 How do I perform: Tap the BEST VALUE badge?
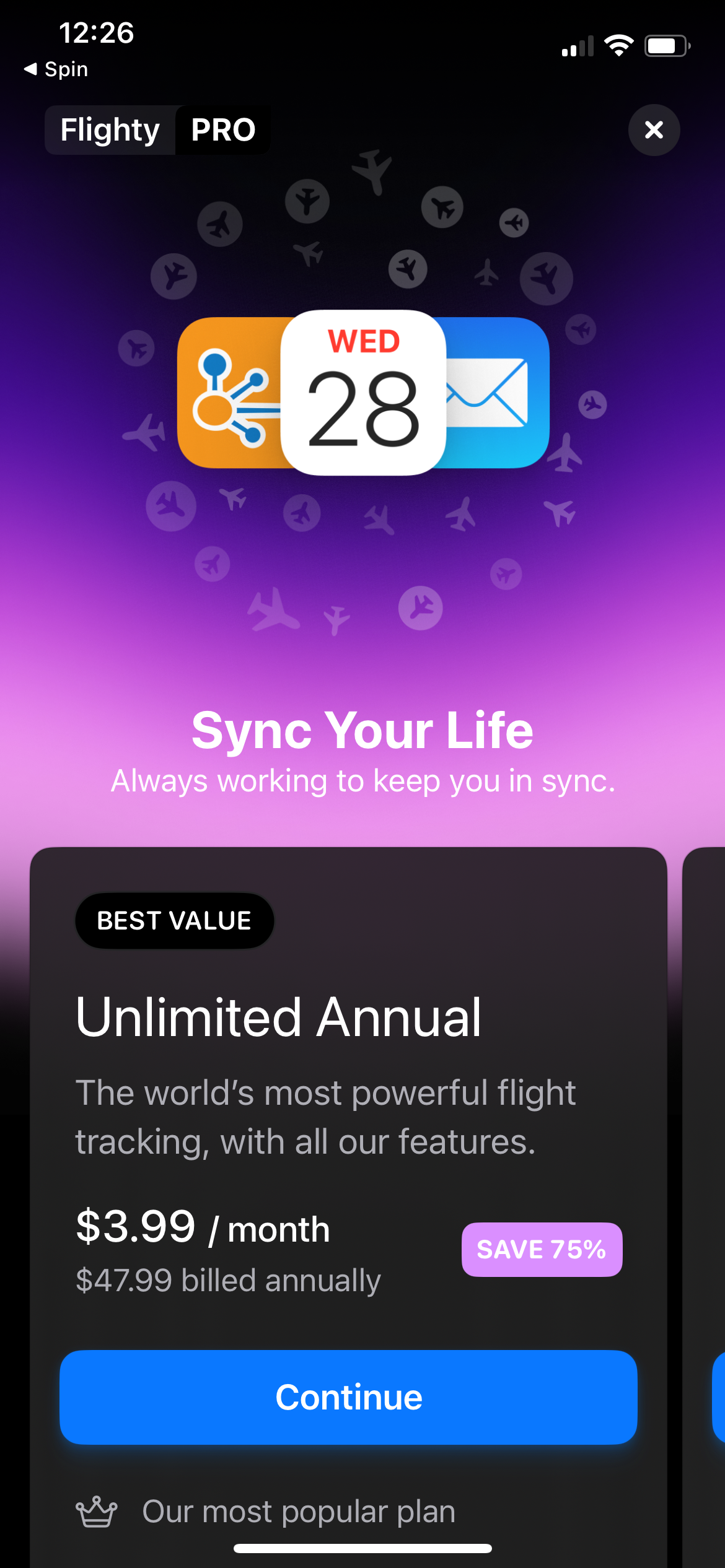pos(174,920)
